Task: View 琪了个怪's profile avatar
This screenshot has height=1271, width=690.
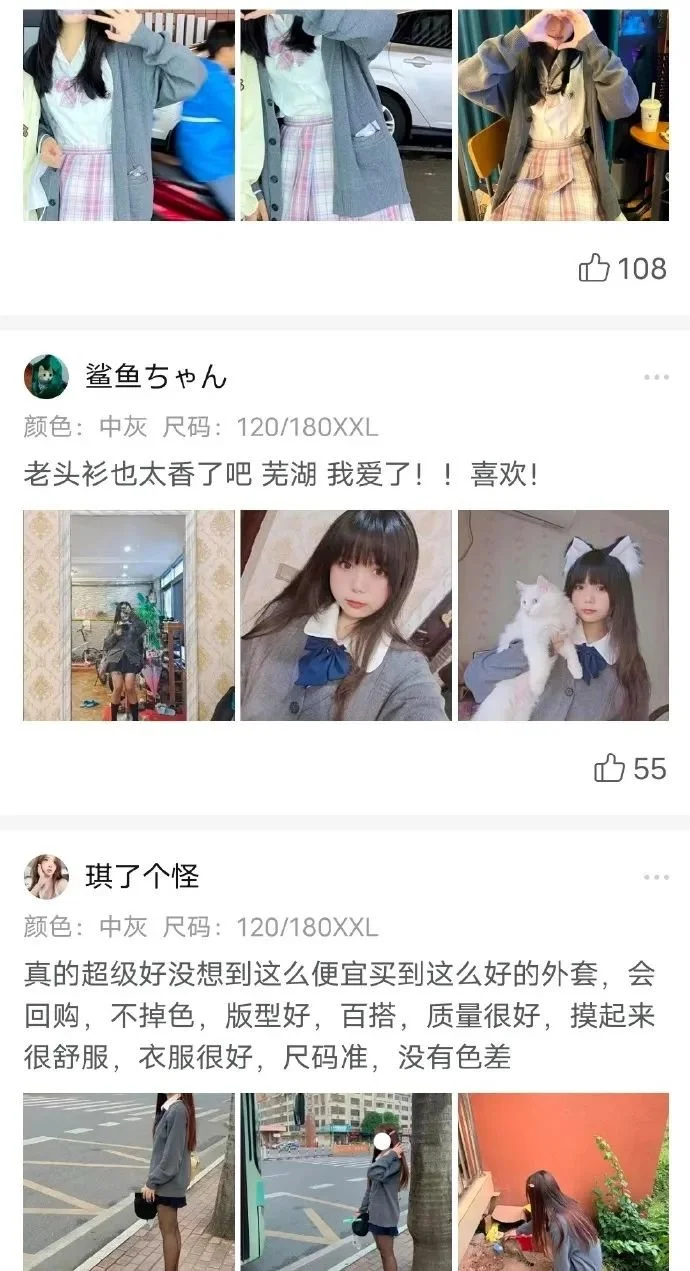Action: pos(46,877)
